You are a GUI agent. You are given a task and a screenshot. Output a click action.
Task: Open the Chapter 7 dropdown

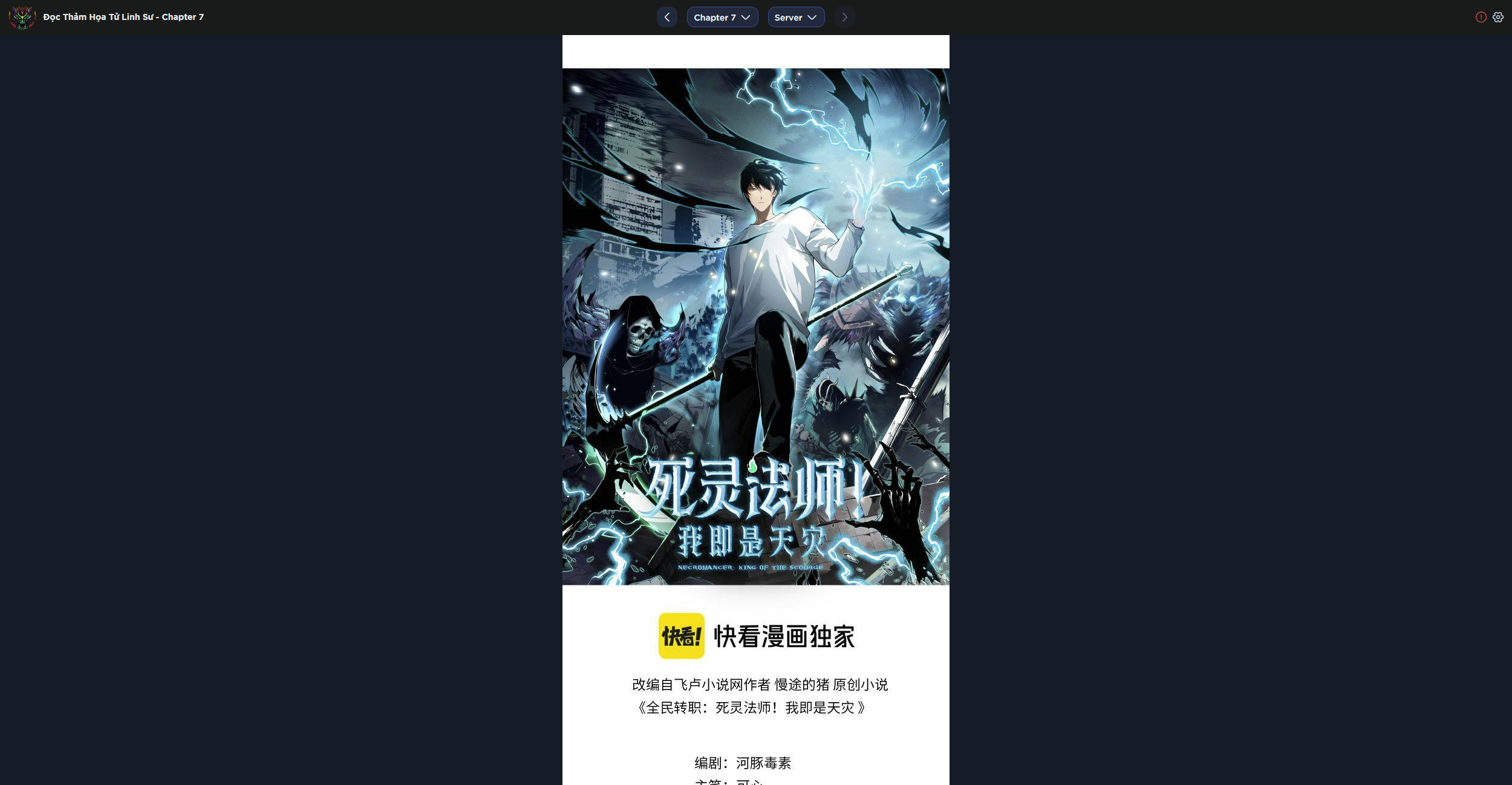point(722,17)
